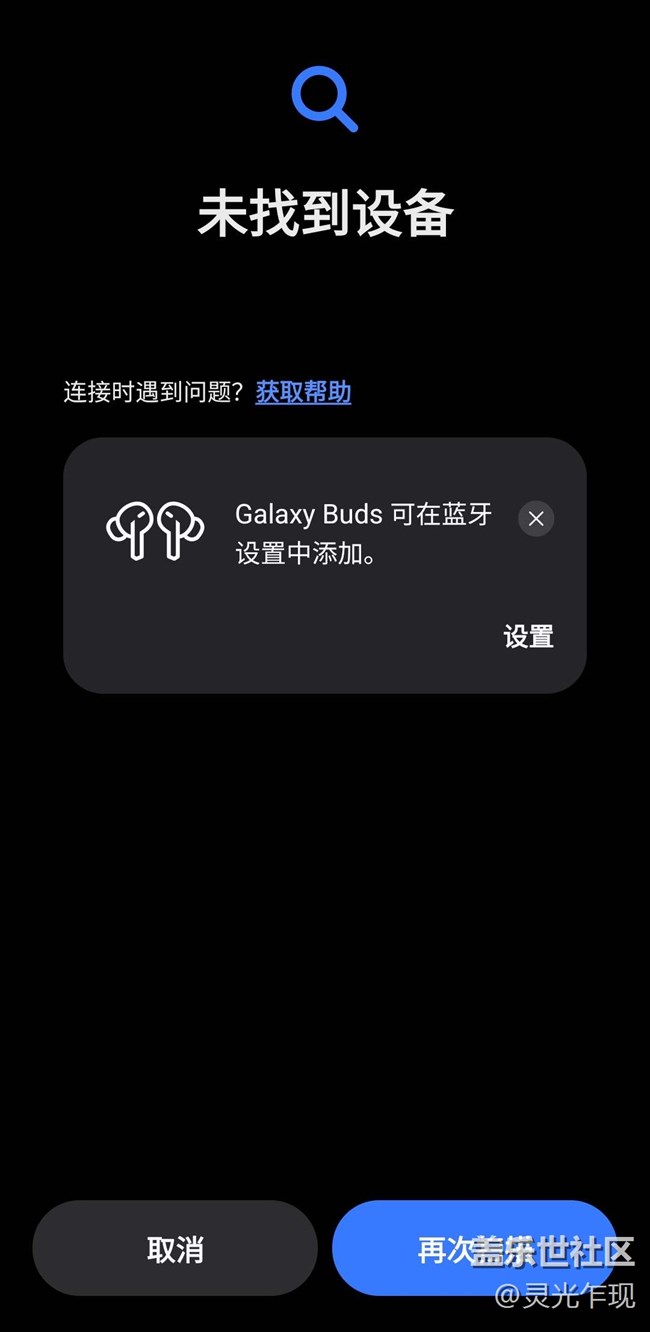This screenshot has height=1332, width=650.
Task: Search again with the blue retry button
Action: click(475, 1249)
